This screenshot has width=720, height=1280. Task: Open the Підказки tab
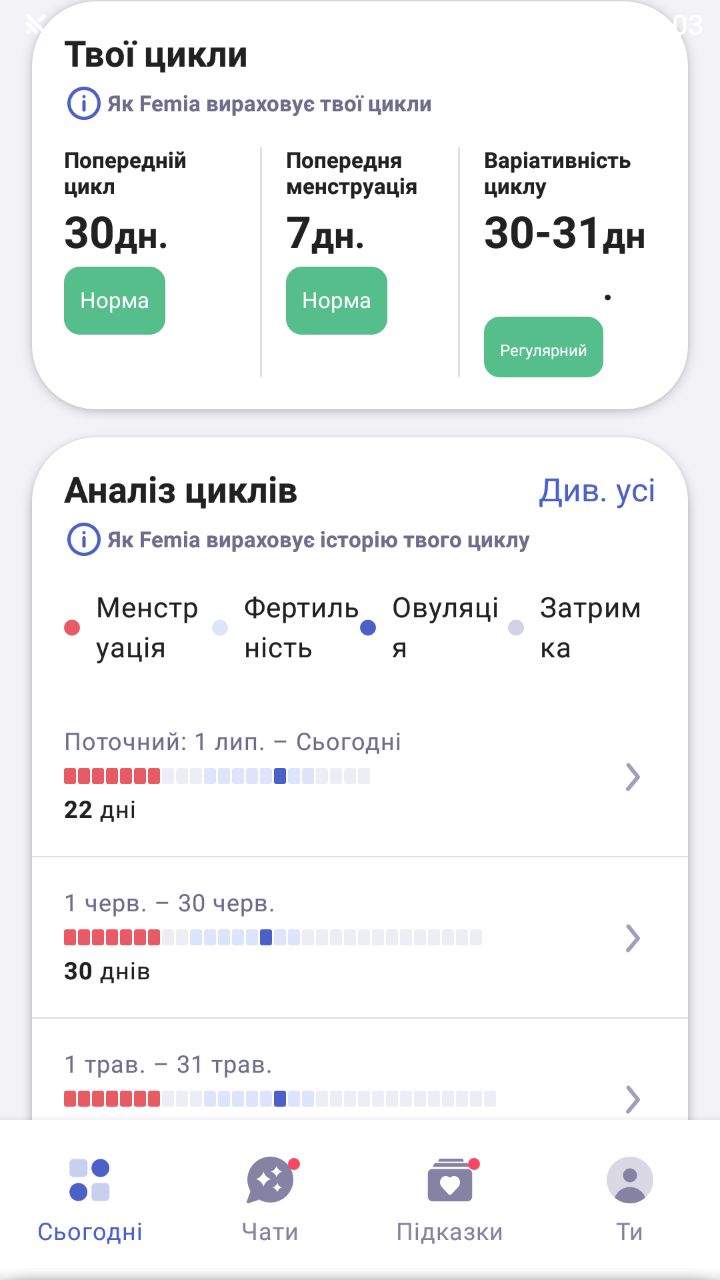tap(450, 1198)
